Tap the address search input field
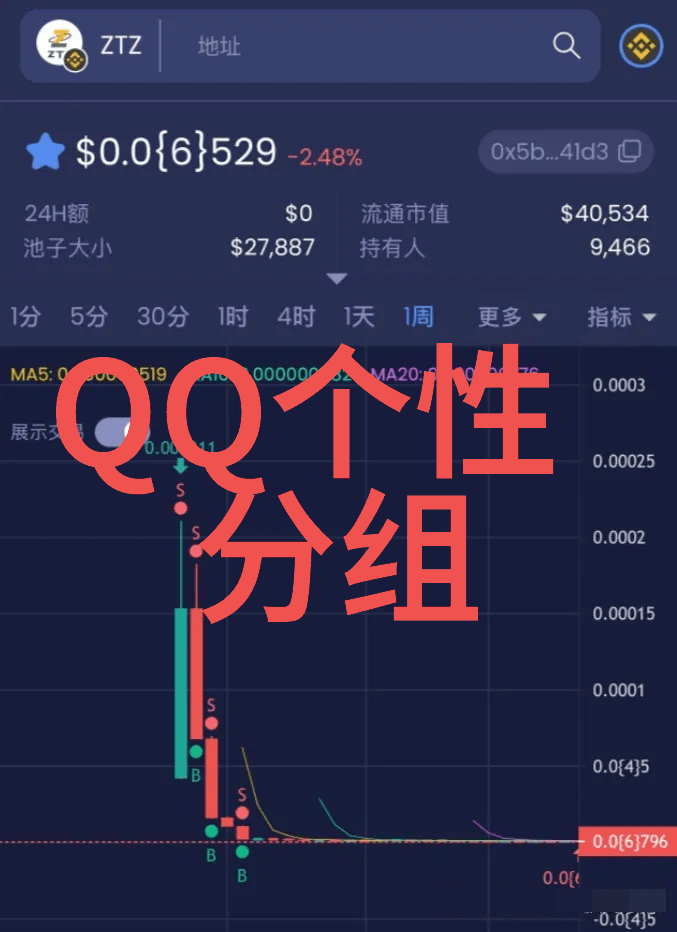The height and width of the screenshot is (932, 677). [x=360, y=46]
